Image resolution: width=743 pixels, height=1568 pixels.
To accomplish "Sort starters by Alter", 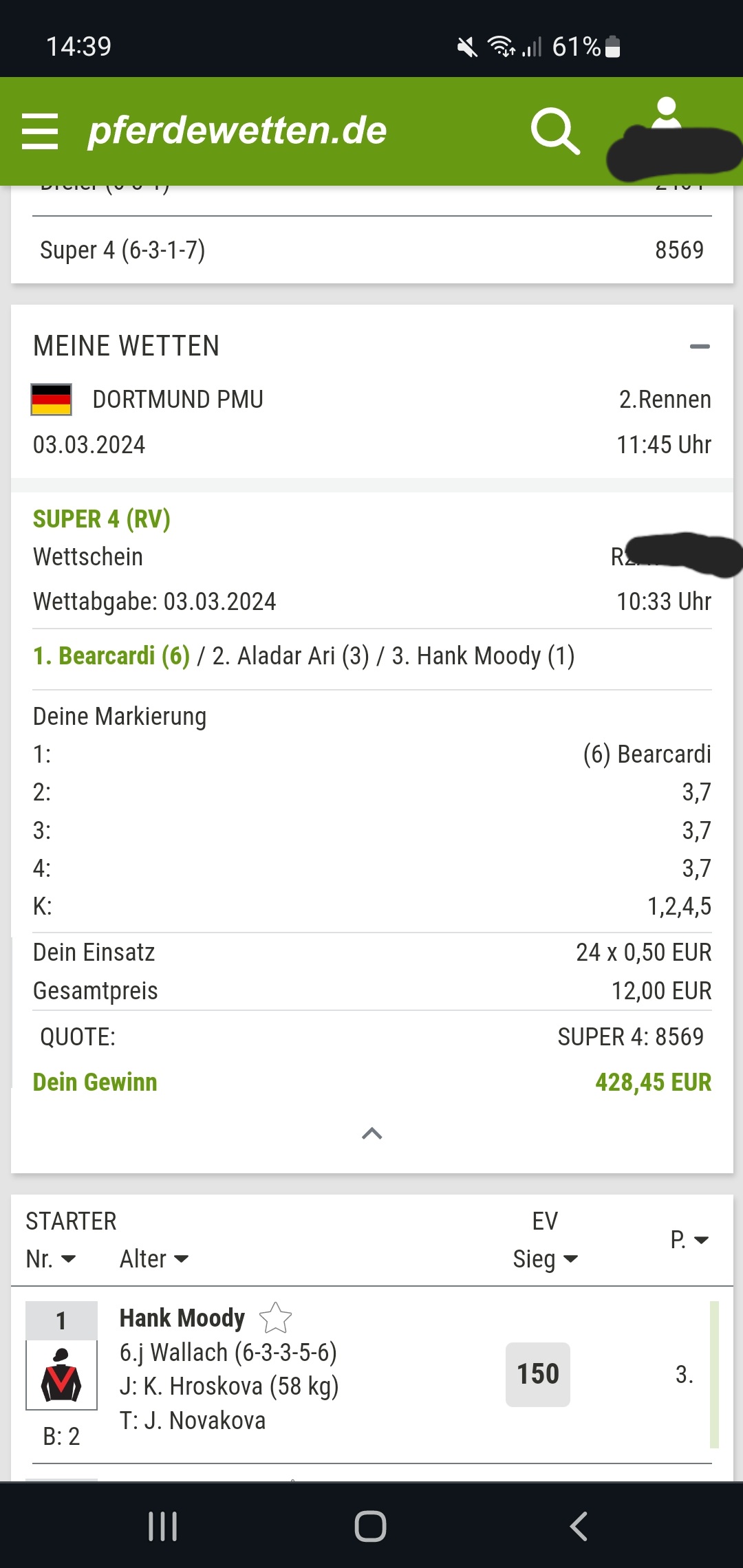I will [154, 1259].
